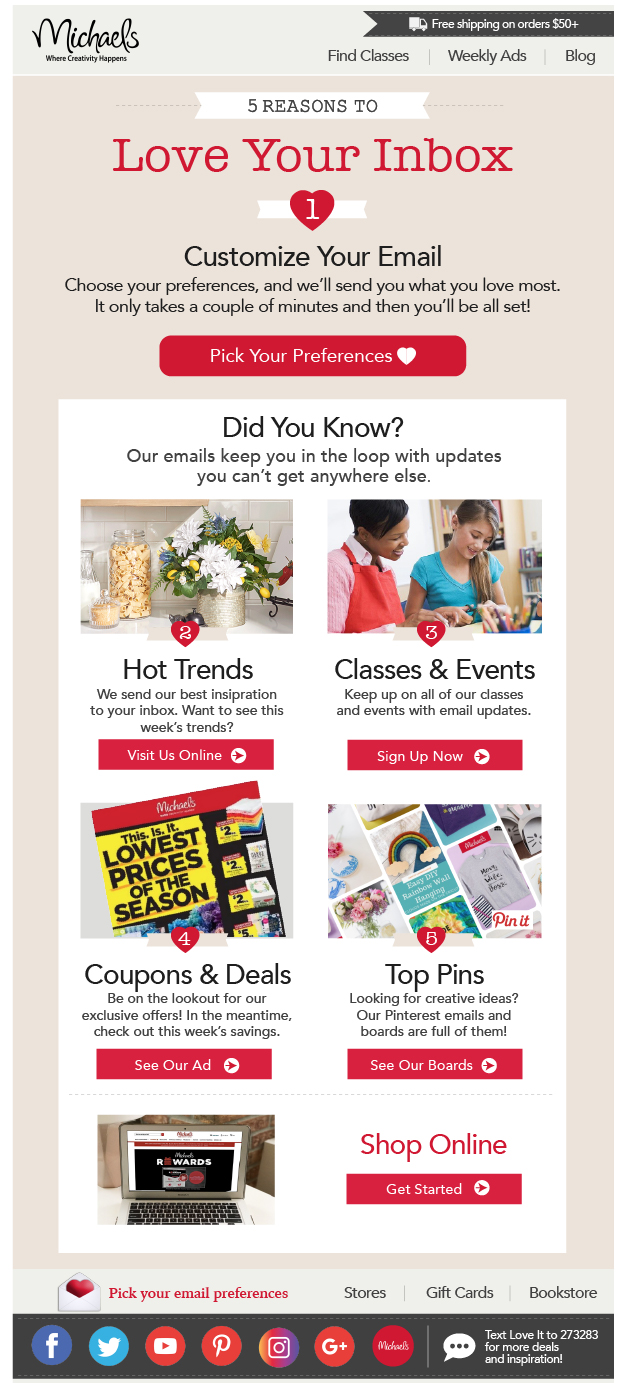Tap the Visit Us Online button
This screenshot has width=626, height=1389.
185,755
